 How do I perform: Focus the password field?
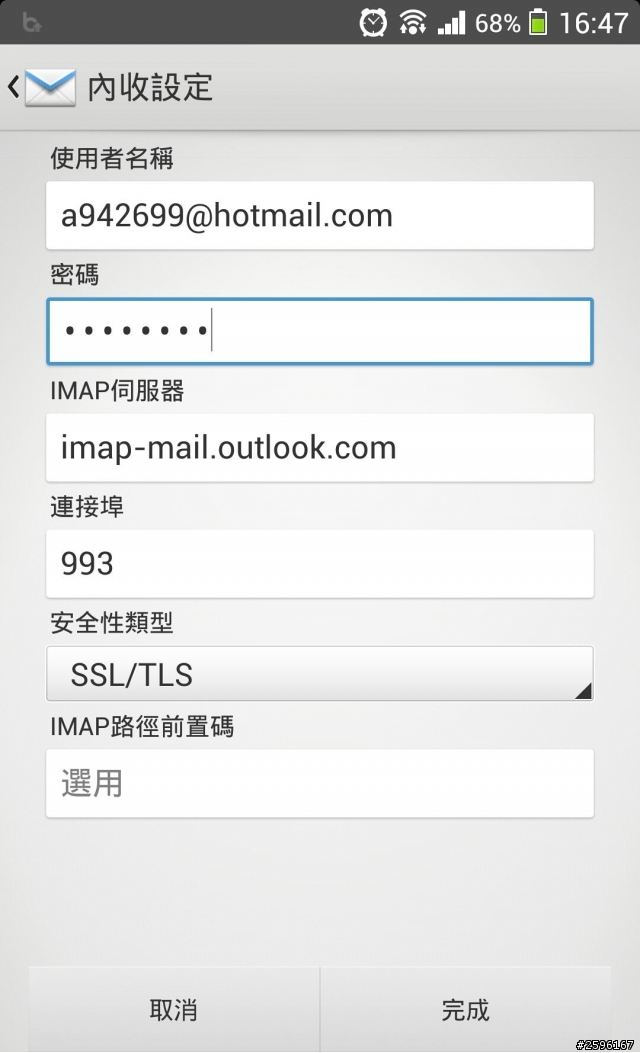click(x=319, y=331)
